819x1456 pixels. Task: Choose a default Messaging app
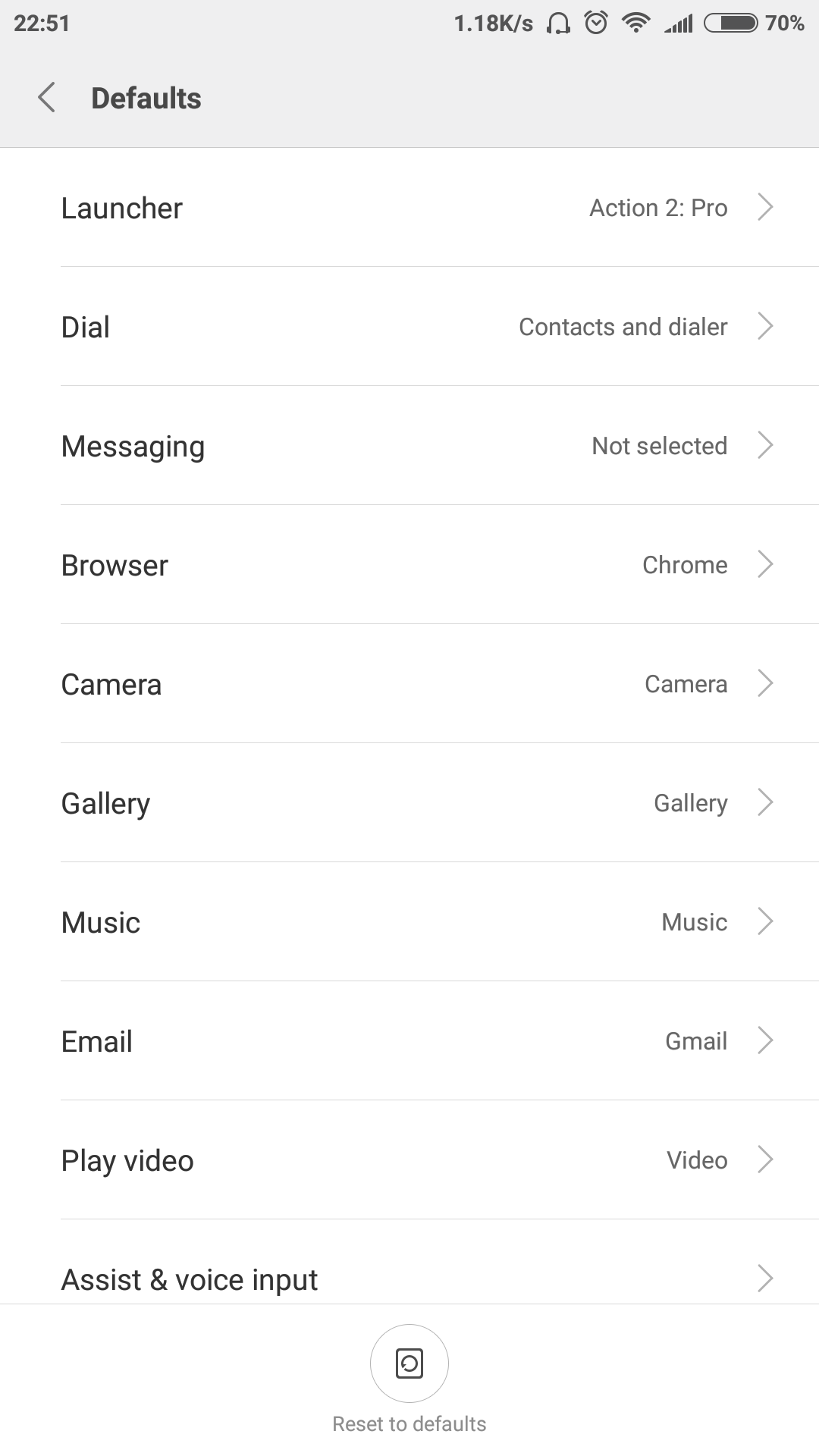tap(409, 445)
